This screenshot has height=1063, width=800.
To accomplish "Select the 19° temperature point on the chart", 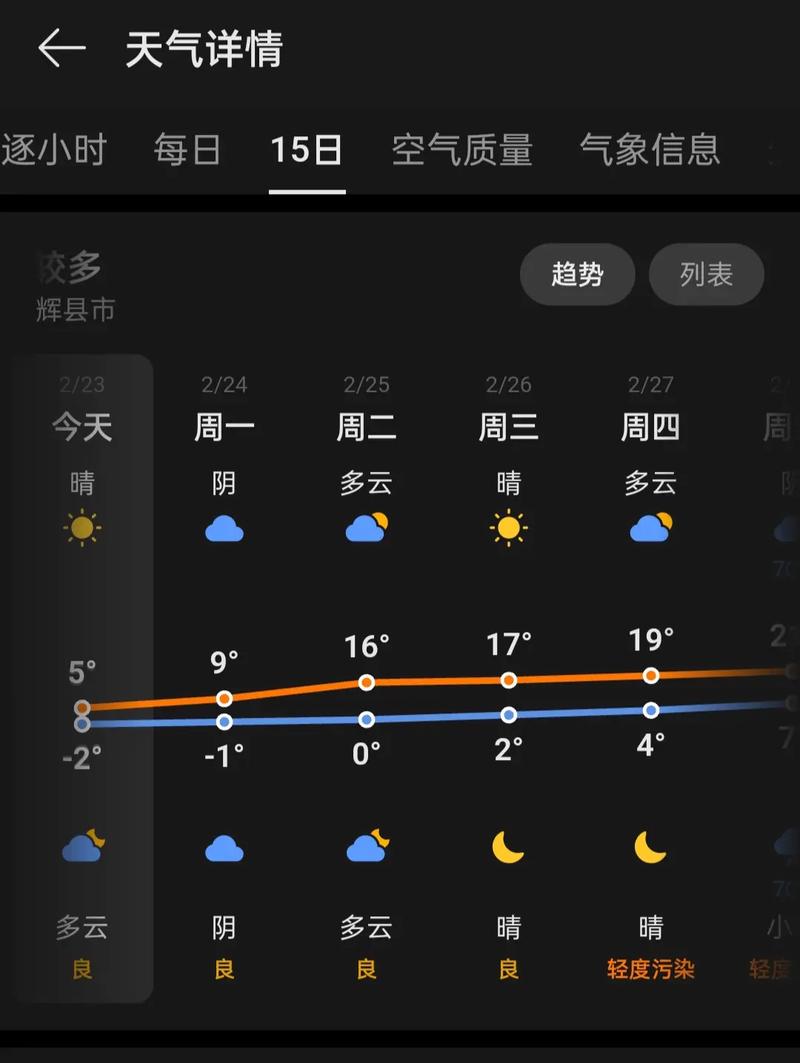I will 651,676.
